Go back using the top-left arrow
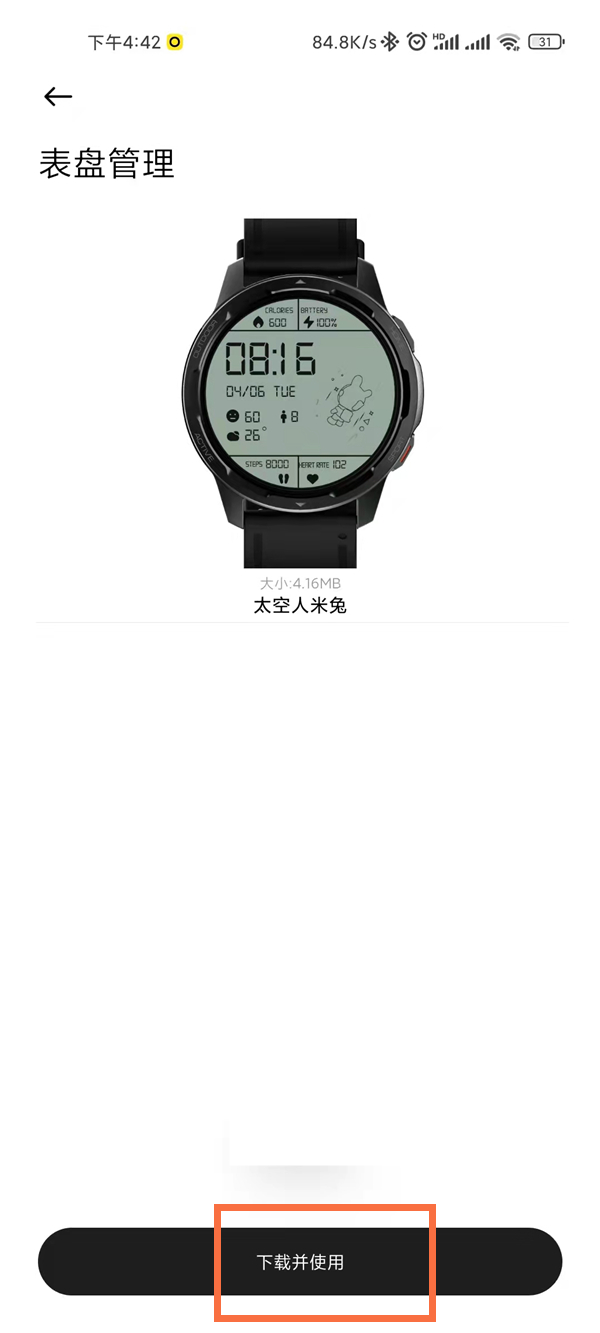 pyautogui.click(x=58, y=96)
